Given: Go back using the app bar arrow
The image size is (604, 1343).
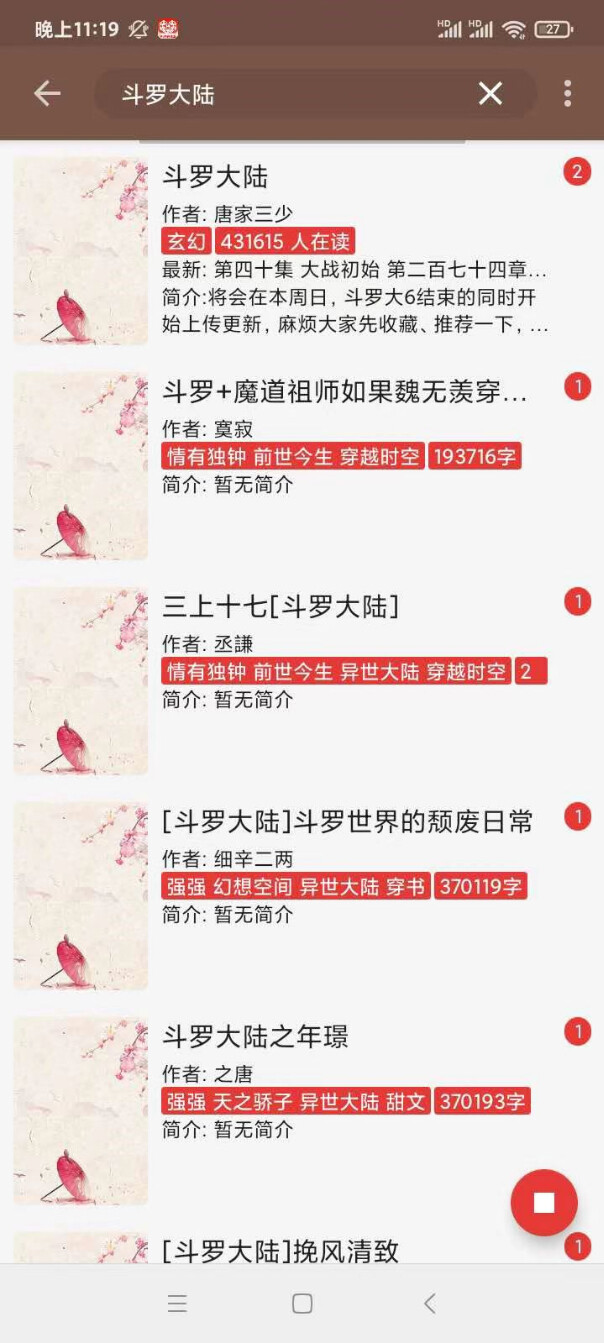Looking at the screenshot, I should [47, 94].
